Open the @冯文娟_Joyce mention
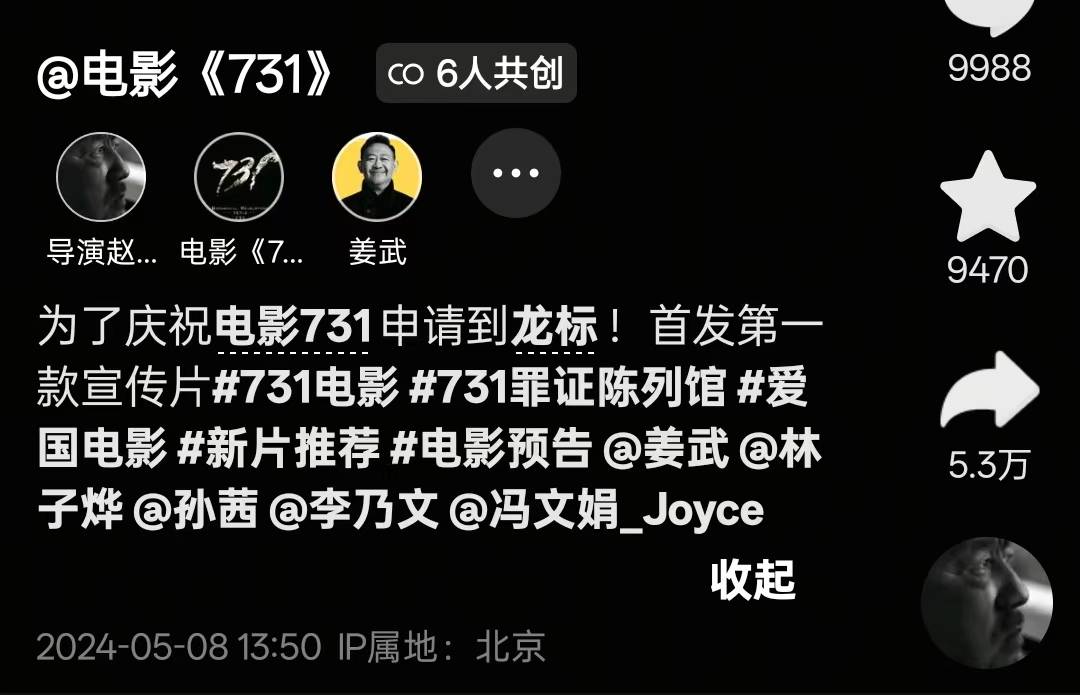 click(607, 511)
